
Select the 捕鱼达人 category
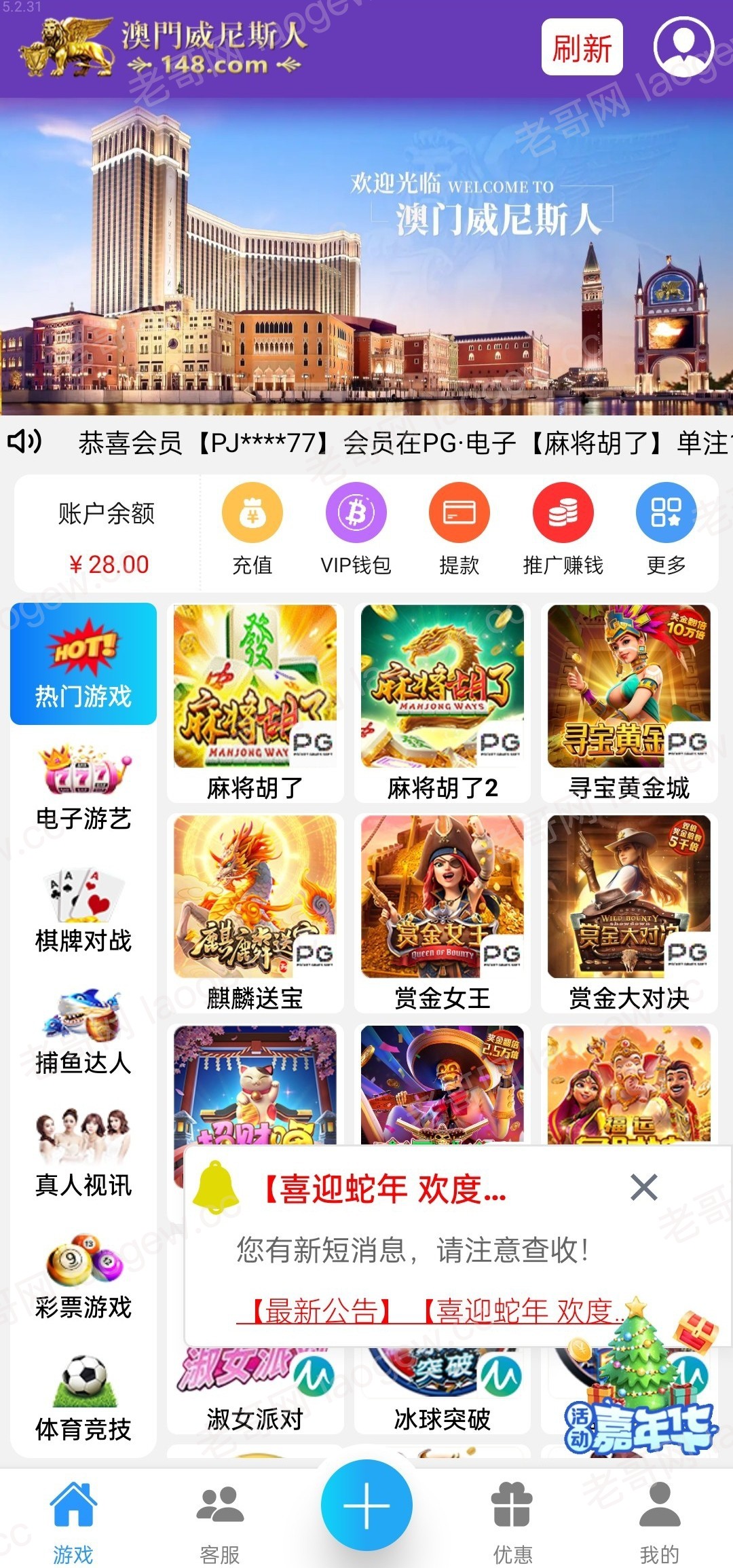pyautogui.click(x=83, y=1032)
